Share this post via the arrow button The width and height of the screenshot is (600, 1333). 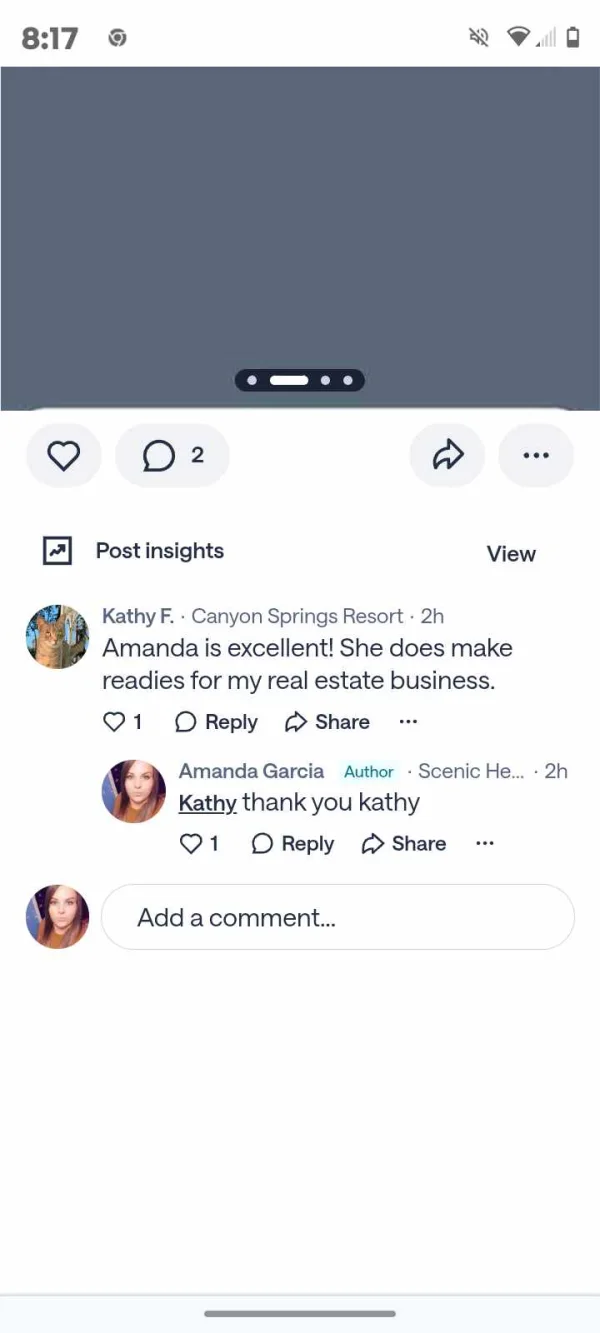coord(447,456)
